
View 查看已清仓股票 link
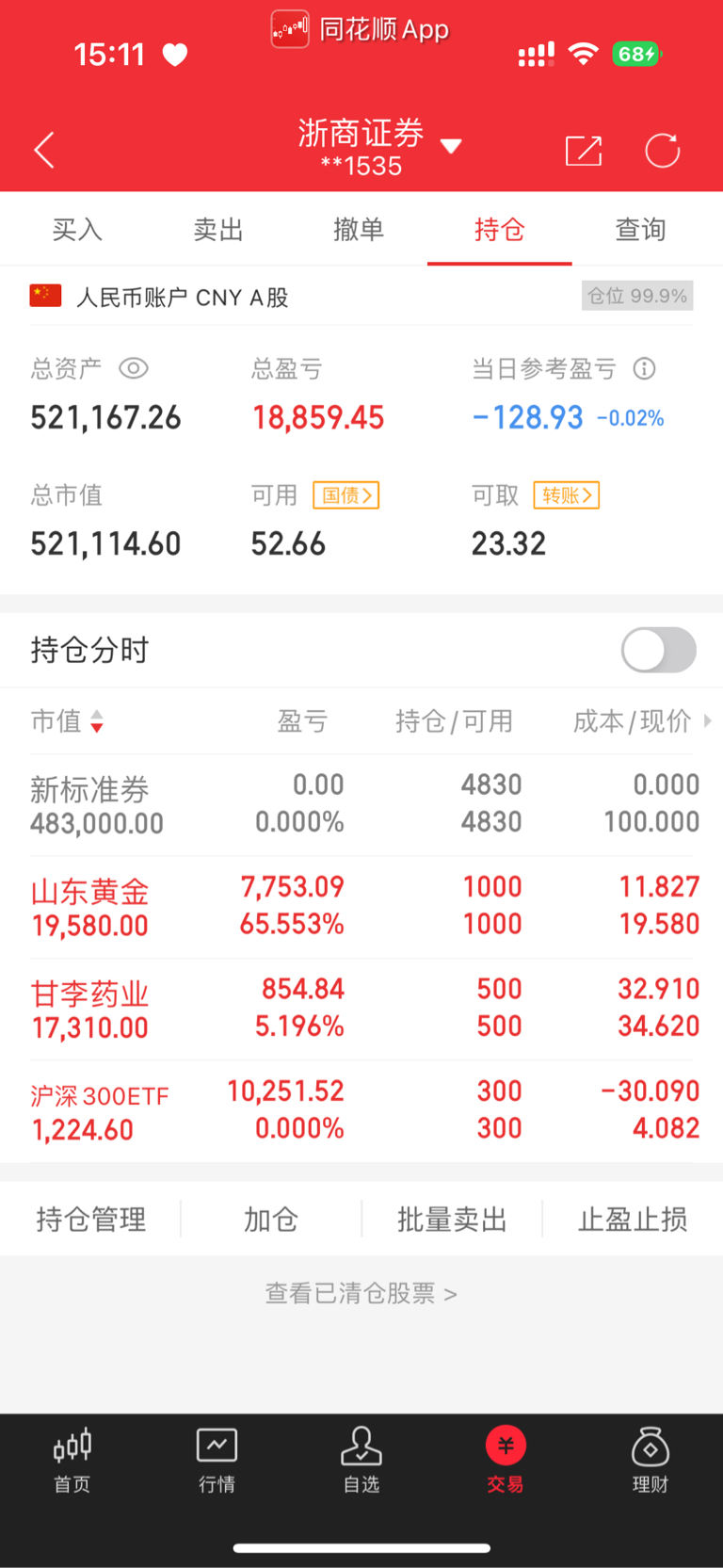[x=361, y=1294]
